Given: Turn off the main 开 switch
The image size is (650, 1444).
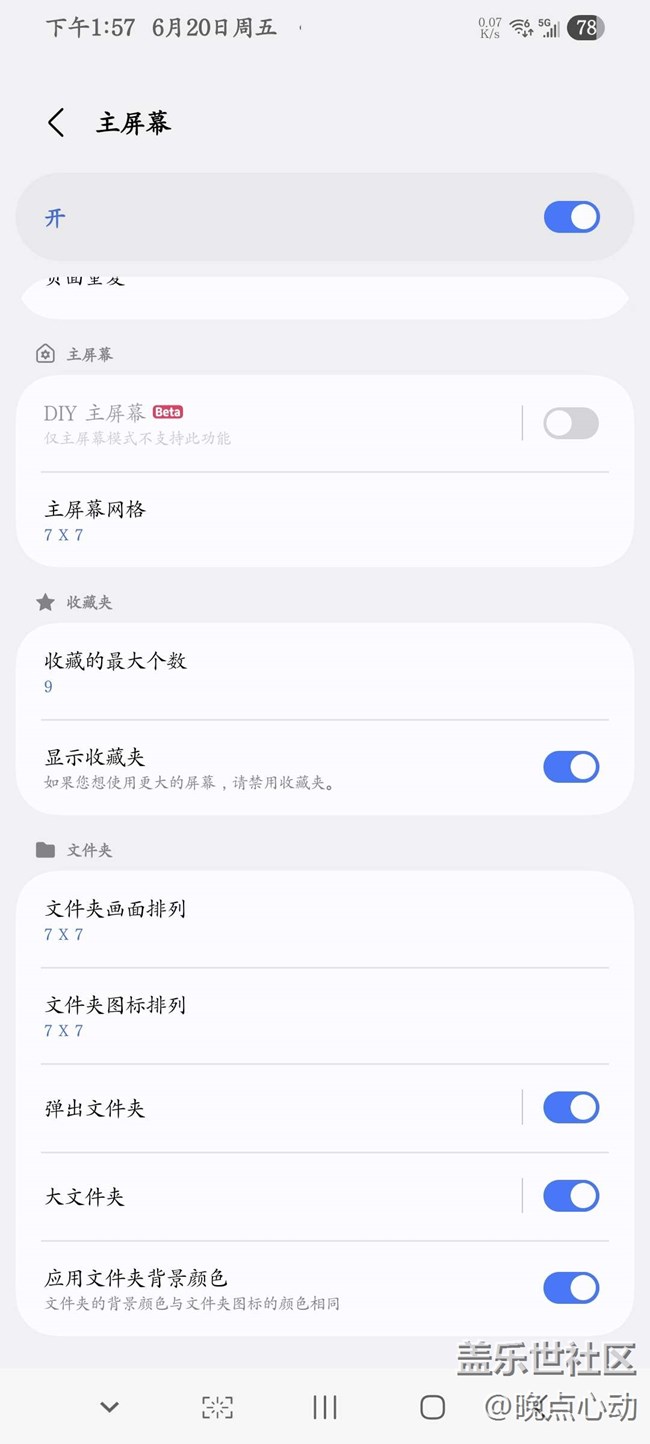Looking at the screenshot, I should (571, 217).
